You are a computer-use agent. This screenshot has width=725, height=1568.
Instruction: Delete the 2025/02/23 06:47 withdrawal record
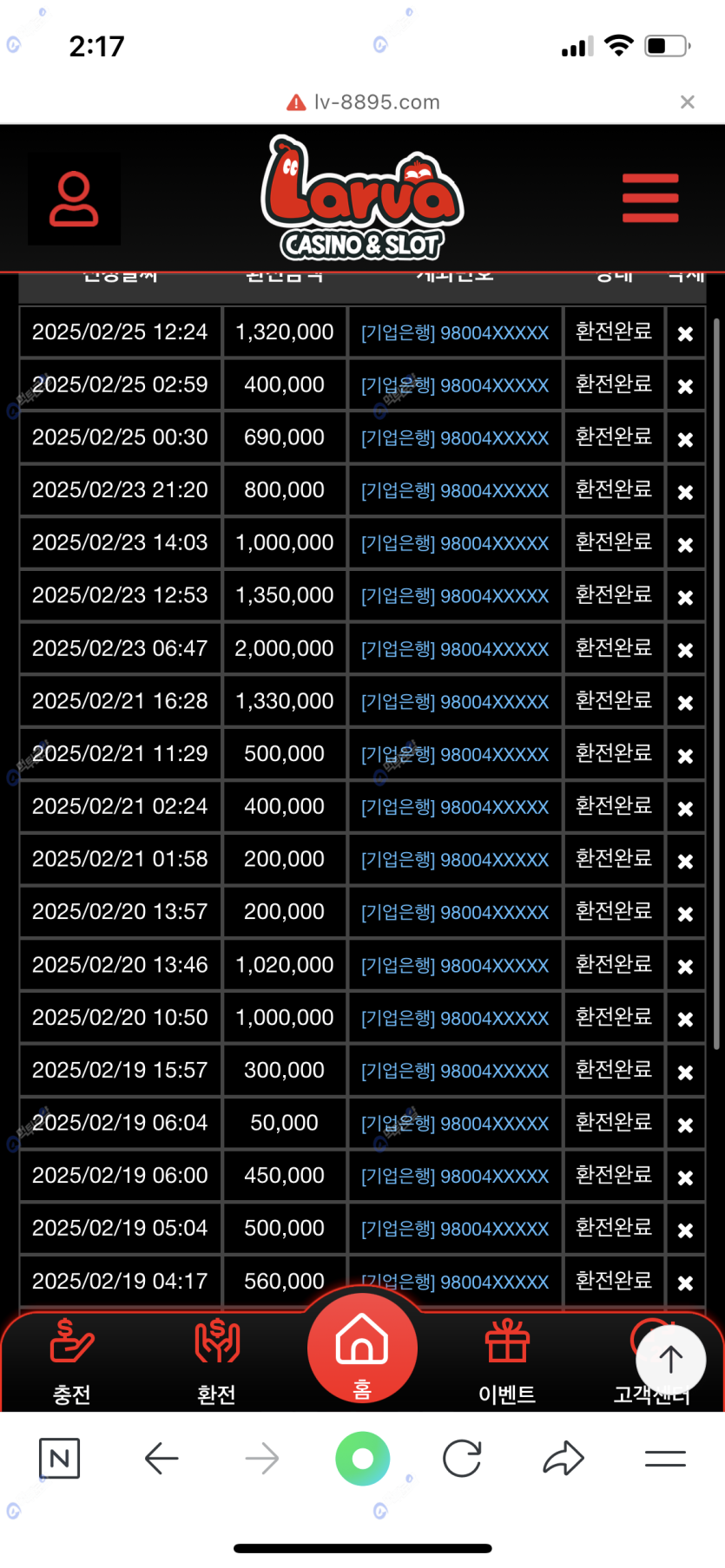(685, 650)
